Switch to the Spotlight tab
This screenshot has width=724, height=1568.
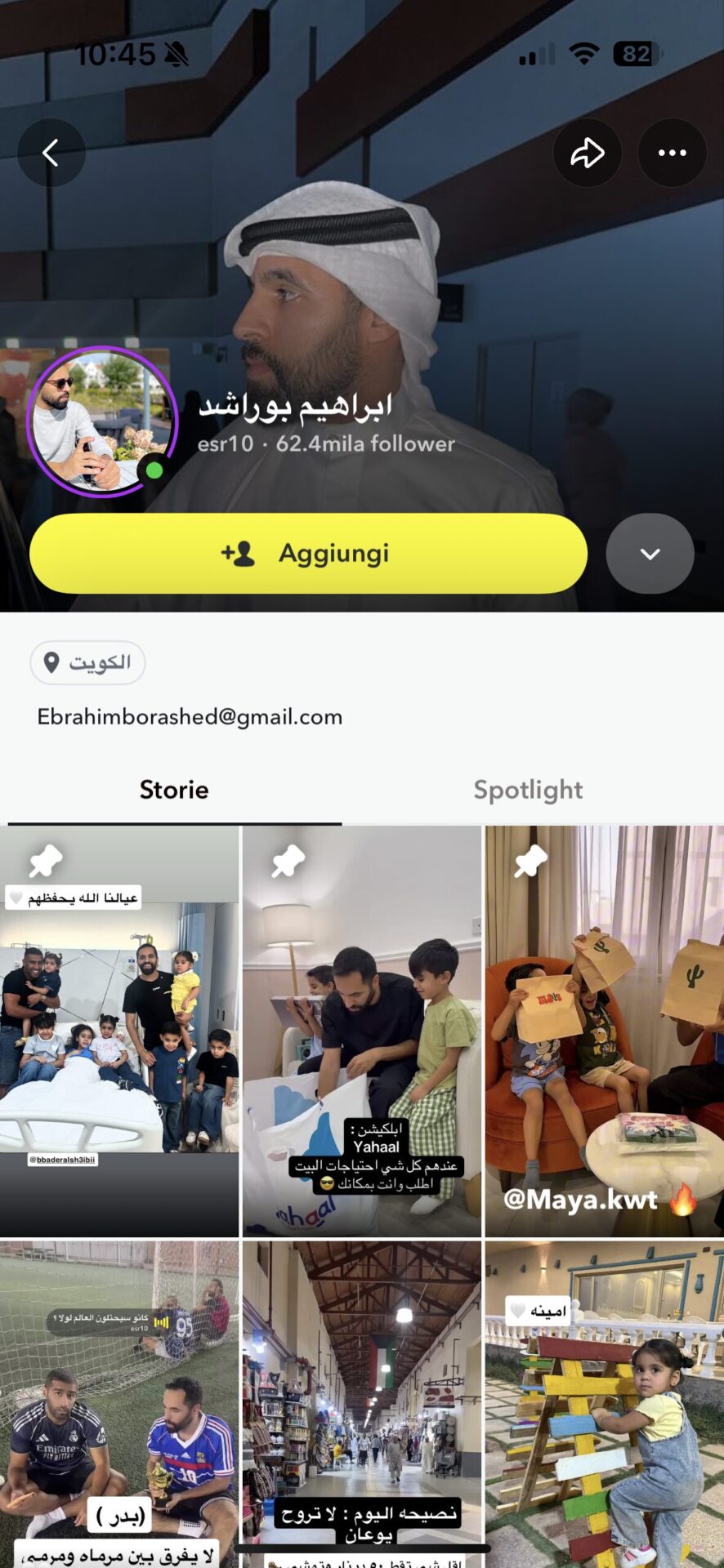point(528,790)
